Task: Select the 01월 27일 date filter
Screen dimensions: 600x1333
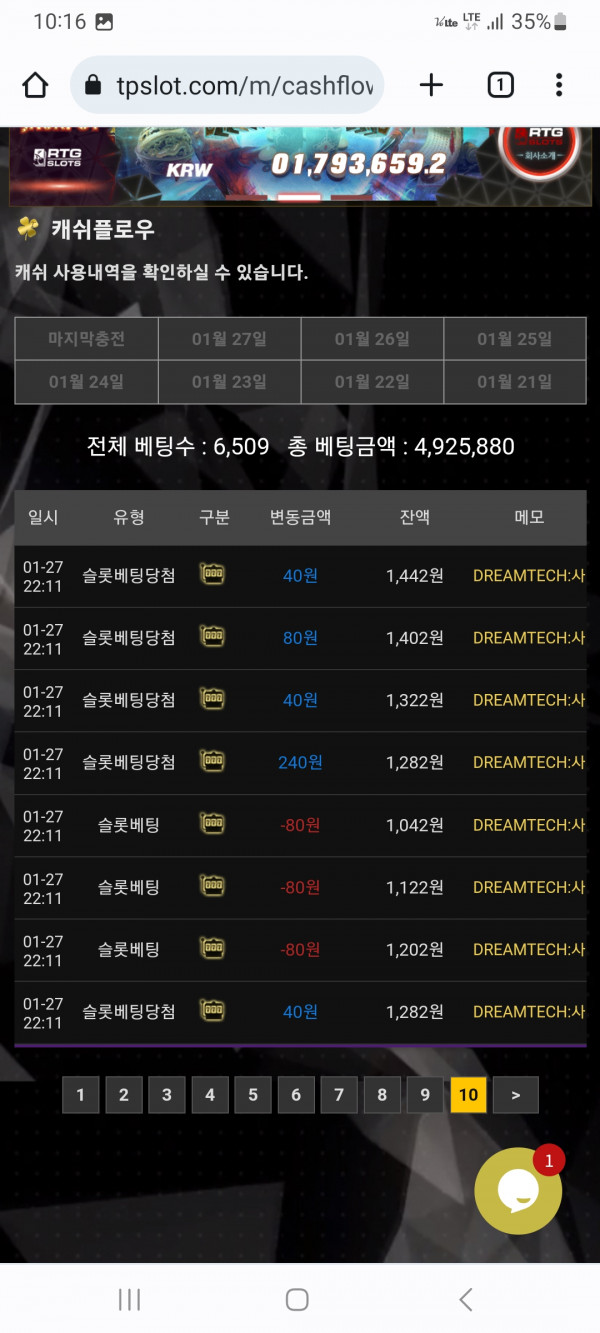Action: tap(229, 339)
